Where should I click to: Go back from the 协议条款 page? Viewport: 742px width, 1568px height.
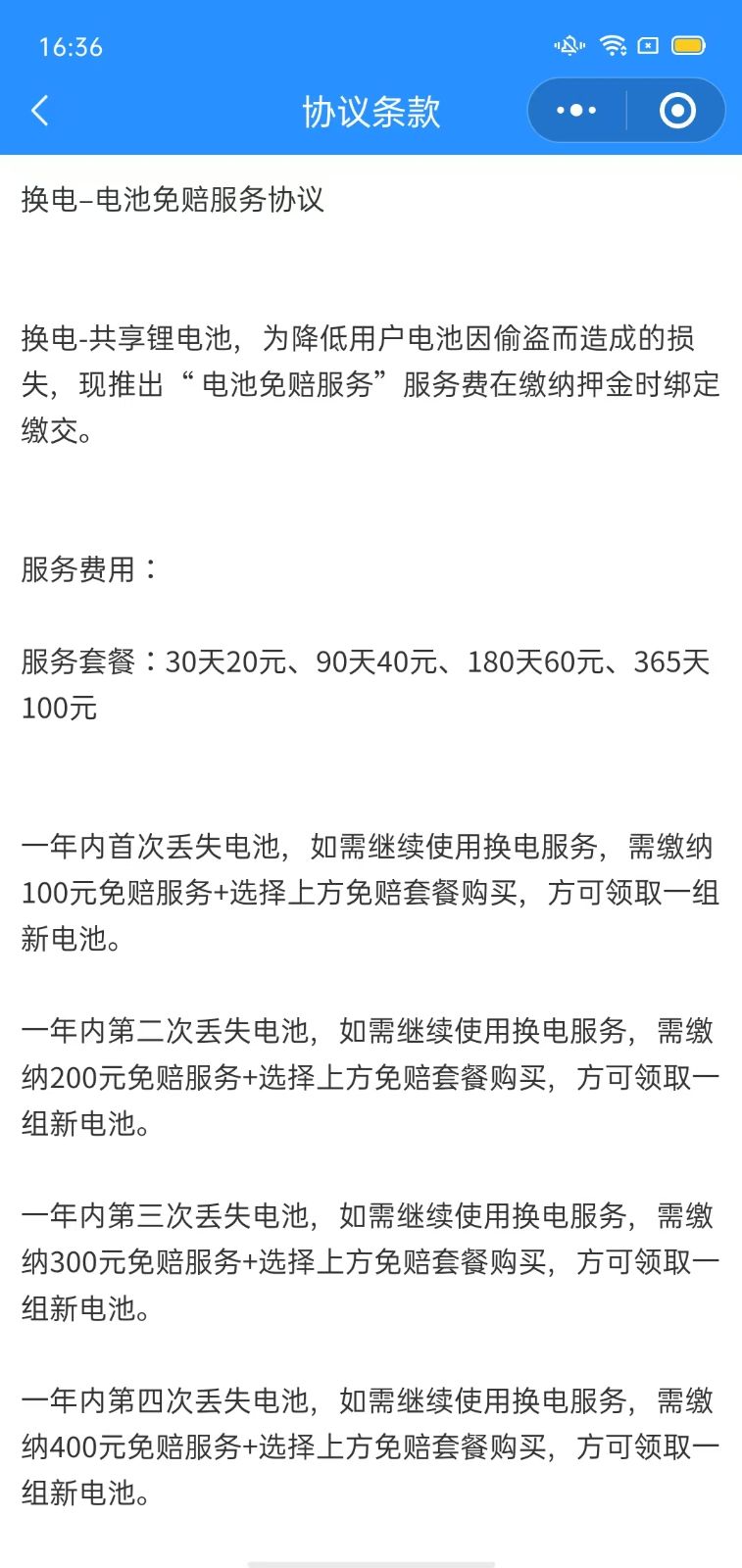pyautogui.click(x=40, y=111)
